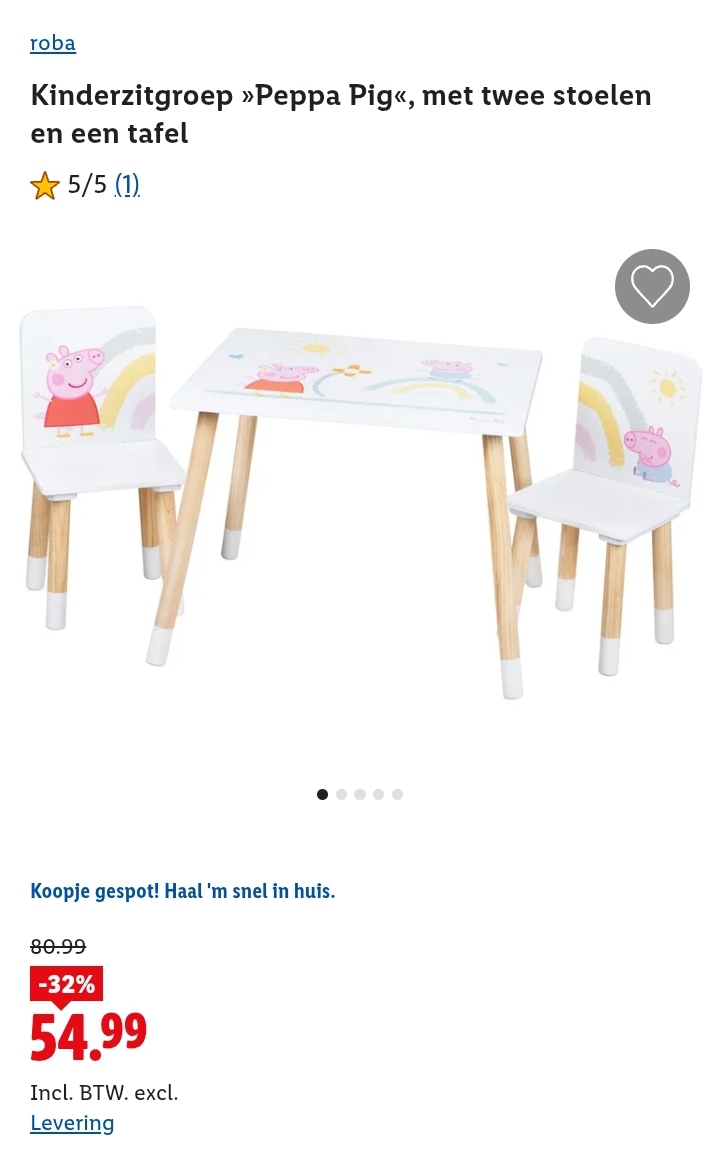Click the grey circular favorite button
The width and height of the screenshot is (720, 1160).
tap(652, 286)
